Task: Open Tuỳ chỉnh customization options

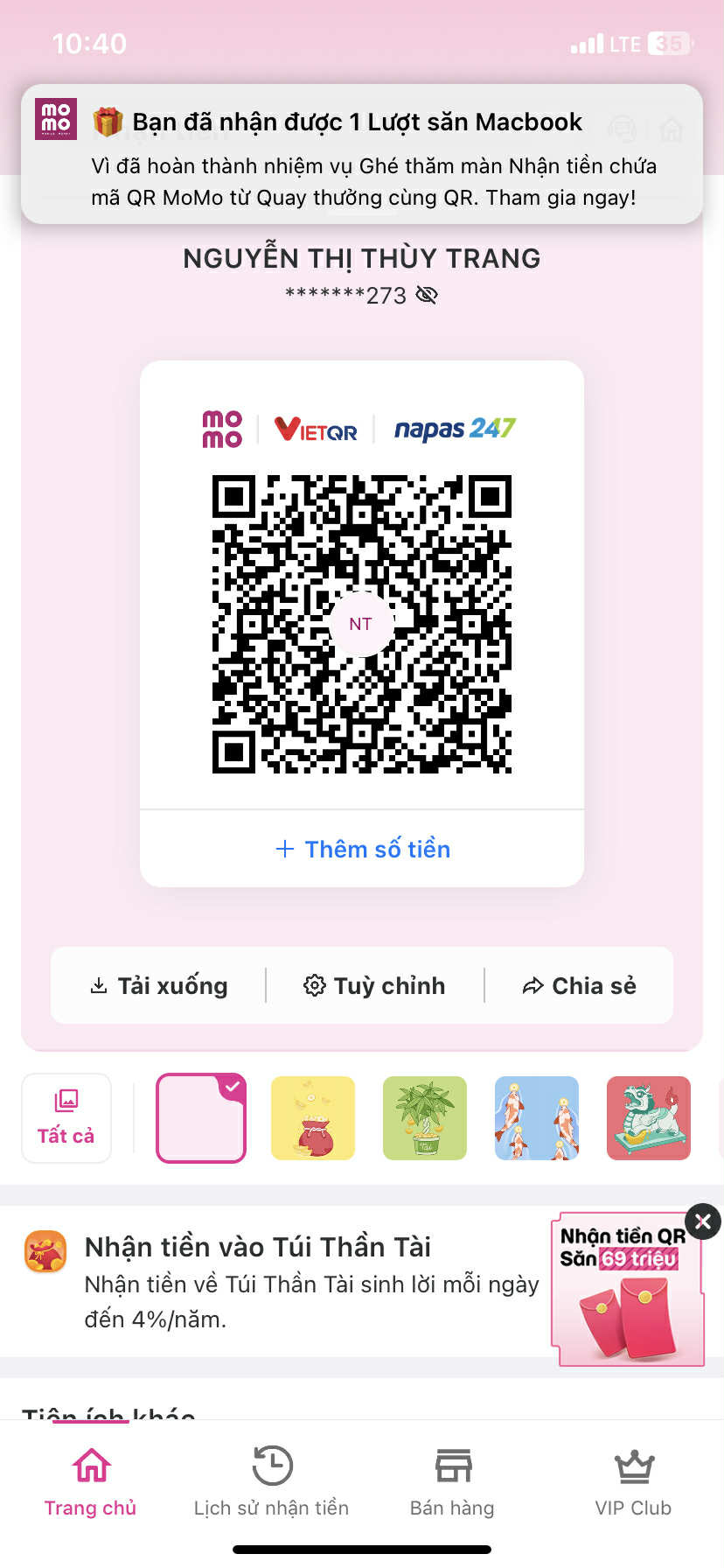Action: tap(374, 986)
